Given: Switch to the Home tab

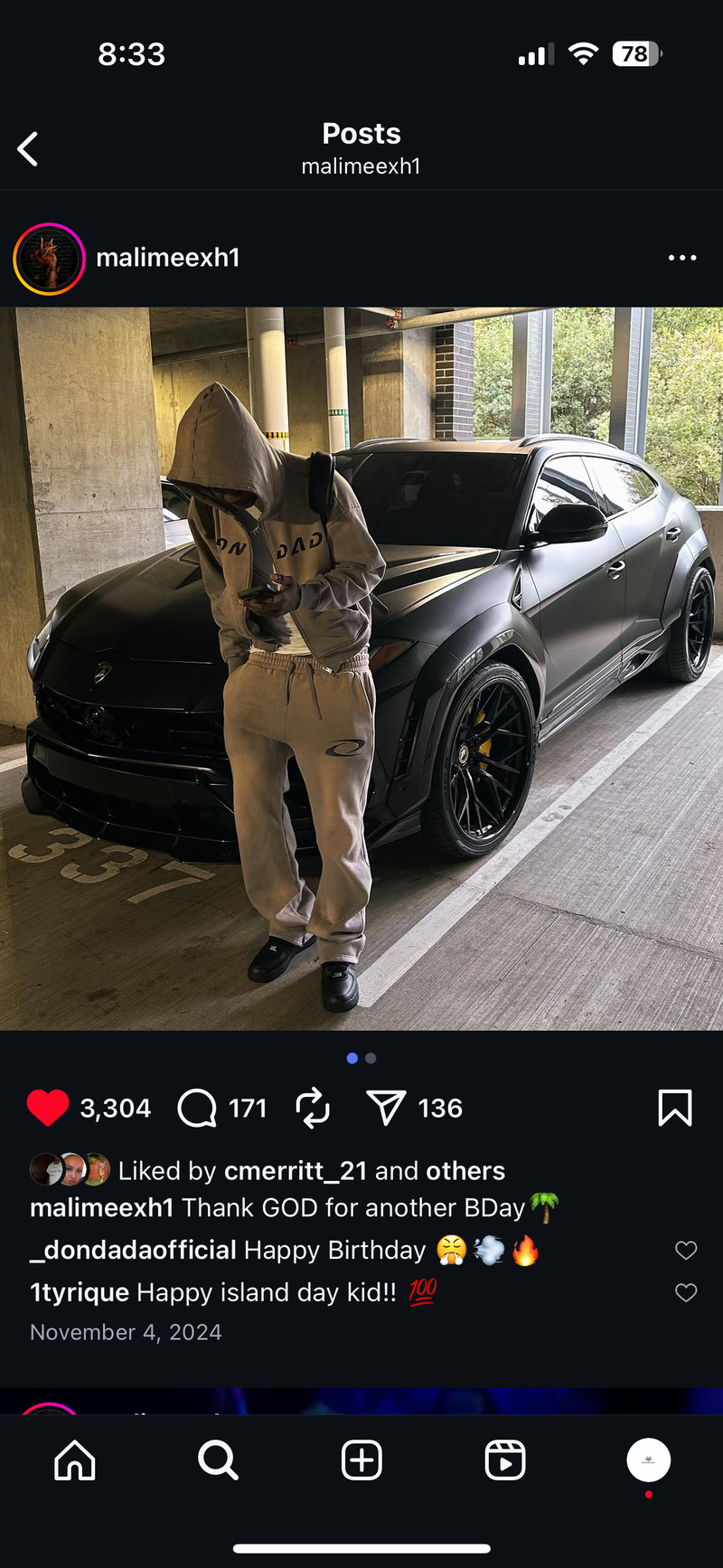Looking at the screenshot, I should click(75, 1460).
